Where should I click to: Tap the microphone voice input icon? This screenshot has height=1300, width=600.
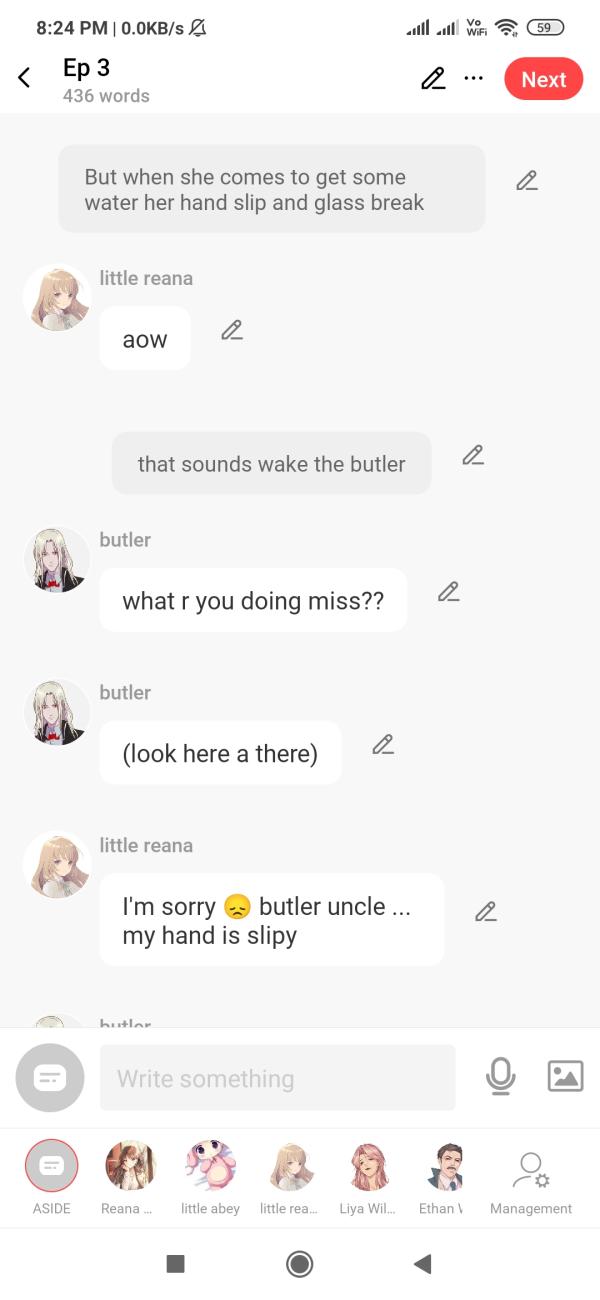500,1076
